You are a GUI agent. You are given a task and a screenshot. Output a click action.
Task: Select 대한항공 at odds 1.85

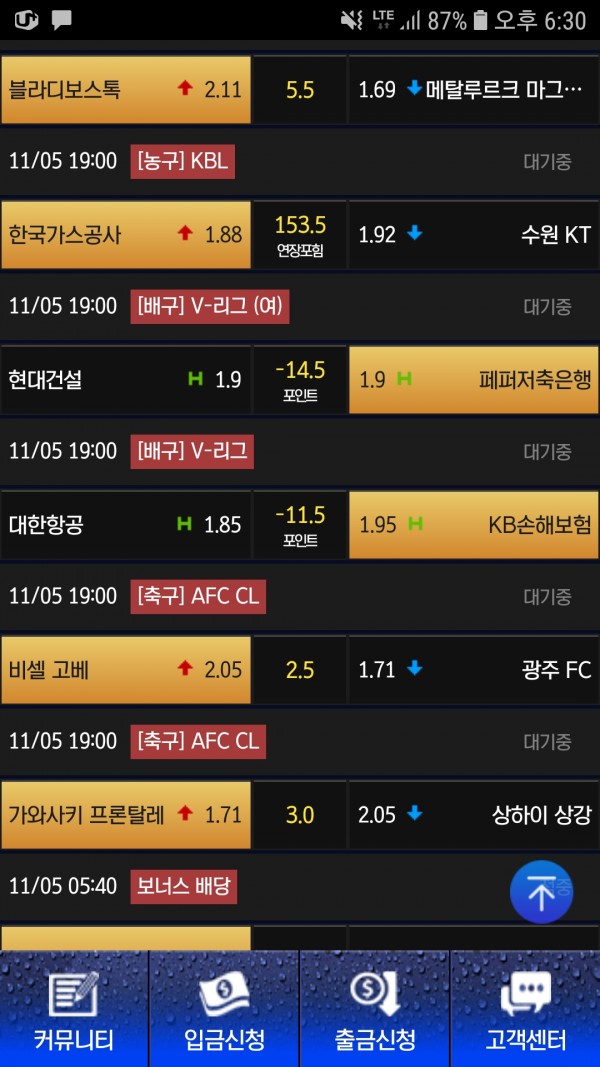coord(126,524)
